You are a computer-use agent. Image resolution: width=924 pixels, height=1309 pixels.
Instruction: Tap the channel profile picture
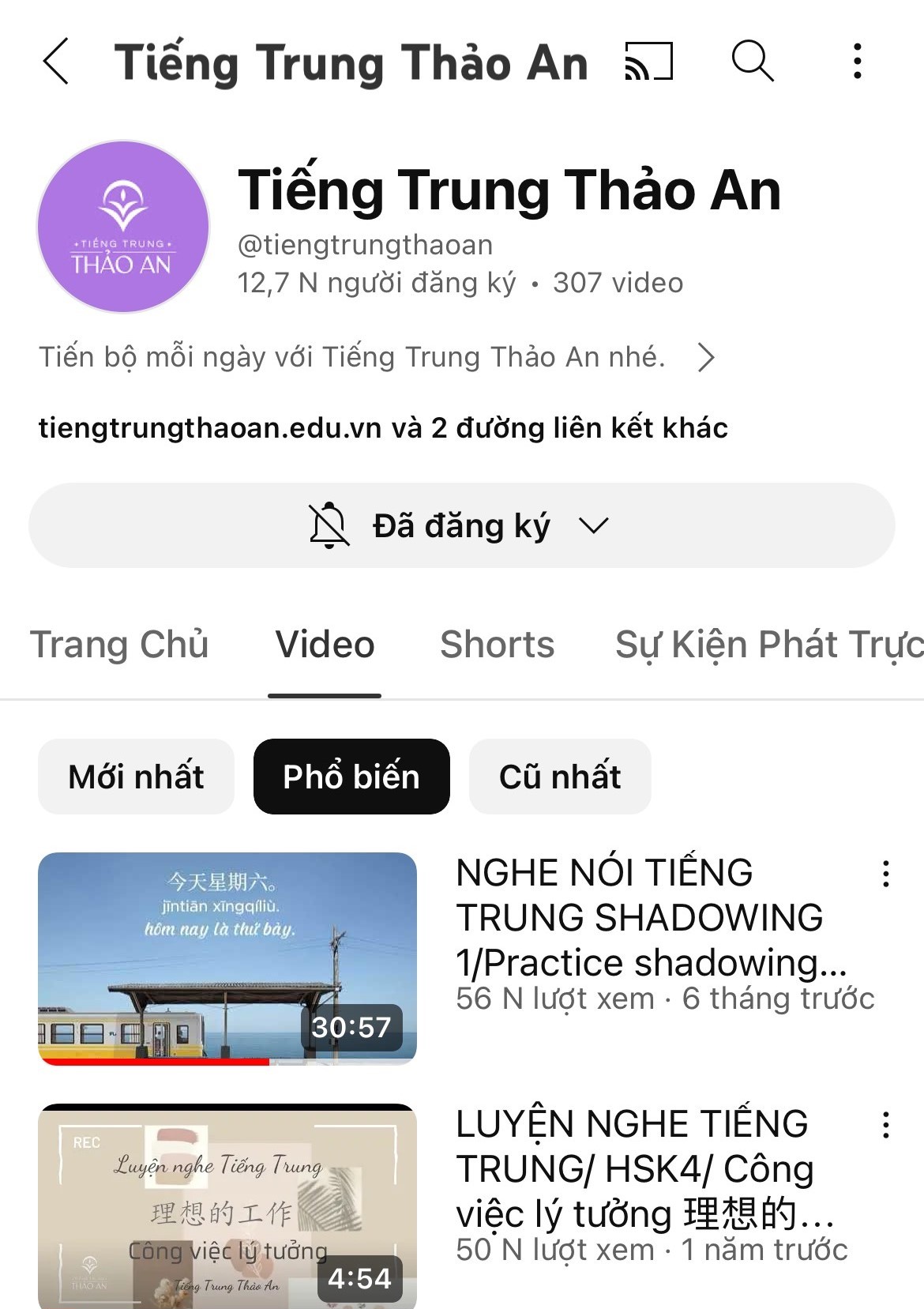123,227
